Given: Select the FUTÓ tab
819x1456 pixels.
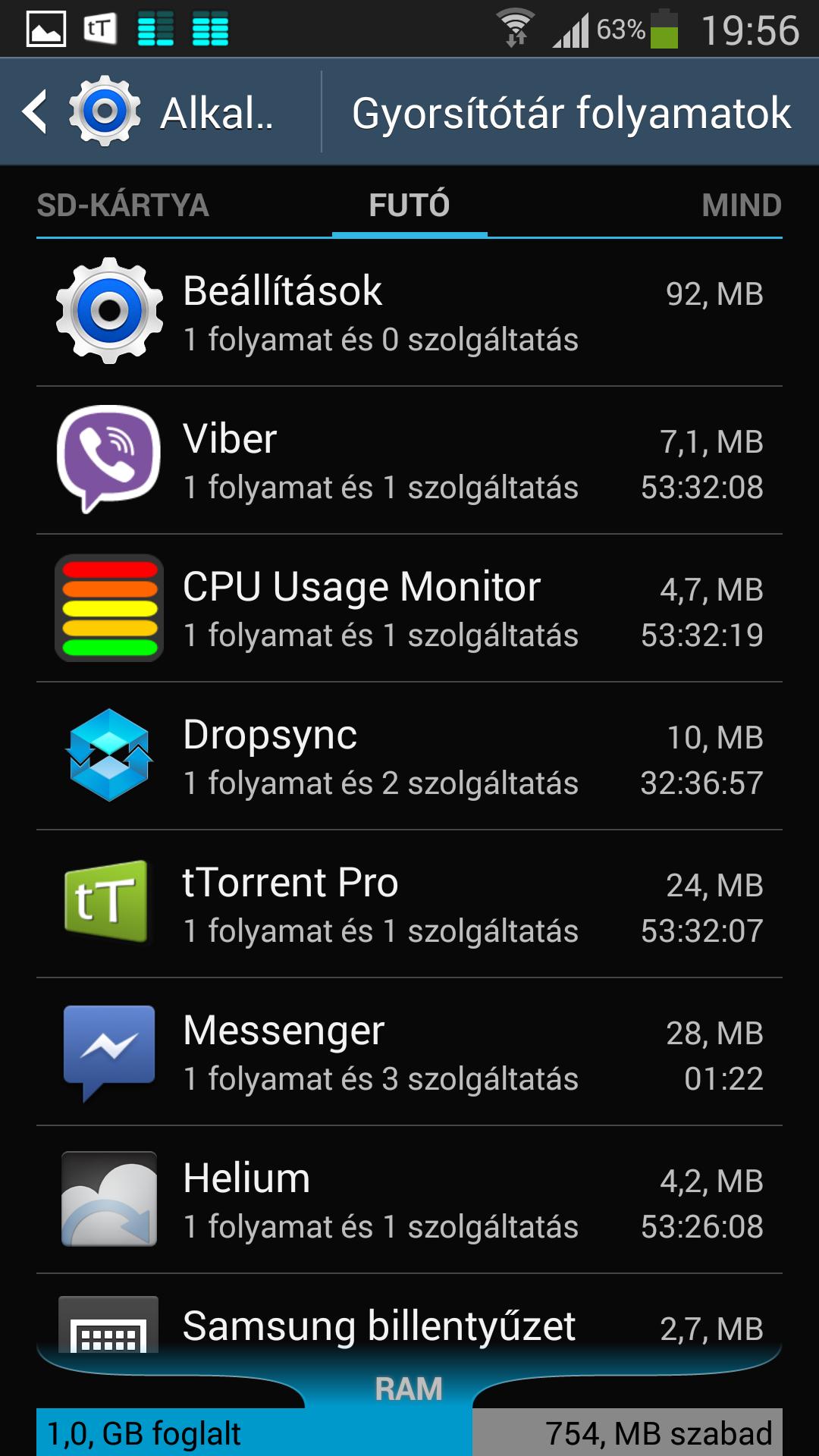Looking at the screenshot, I should tap(409, 205).
